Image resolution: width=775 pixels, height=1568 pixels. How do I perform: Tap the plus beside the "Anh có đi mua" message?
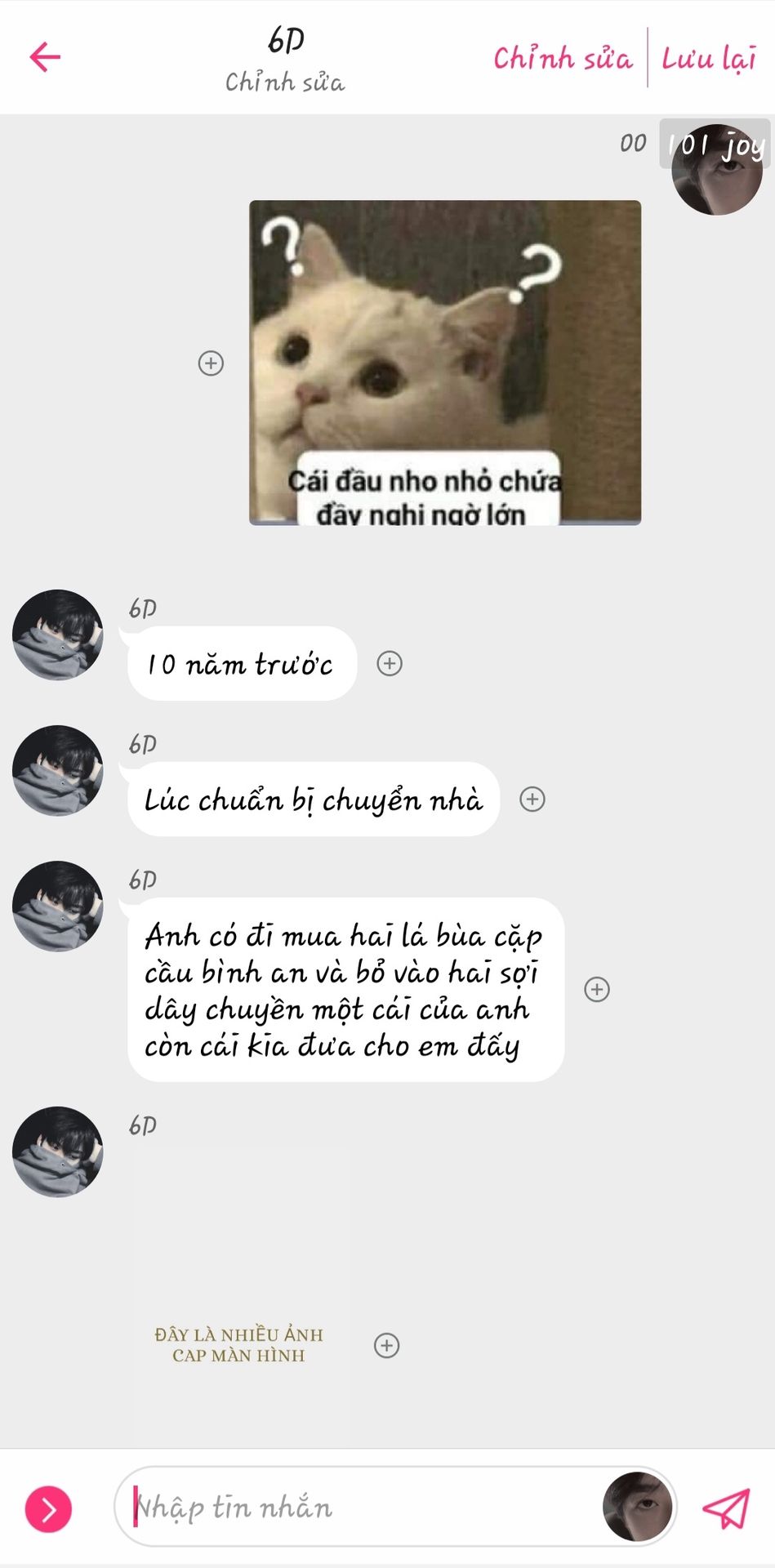pos(597,989)
